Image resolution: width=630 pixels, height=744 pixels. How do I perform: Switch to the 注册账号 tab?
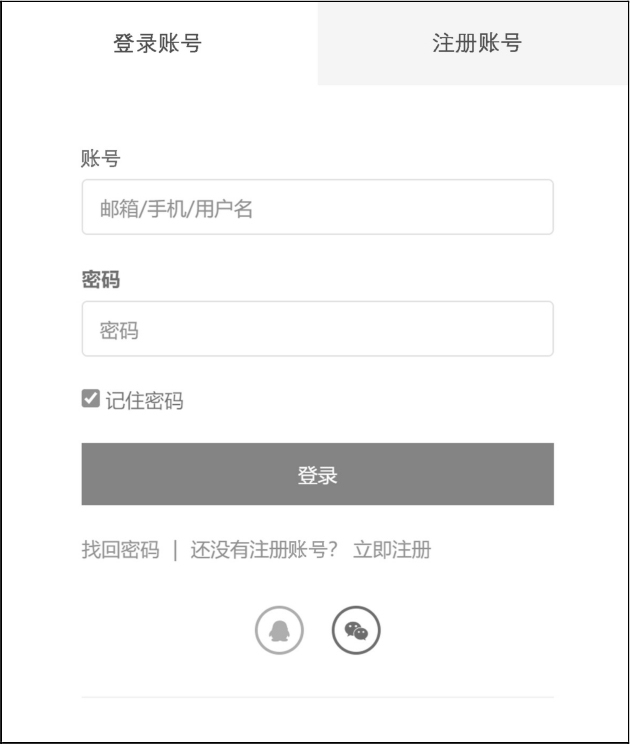tap(476, 44)
